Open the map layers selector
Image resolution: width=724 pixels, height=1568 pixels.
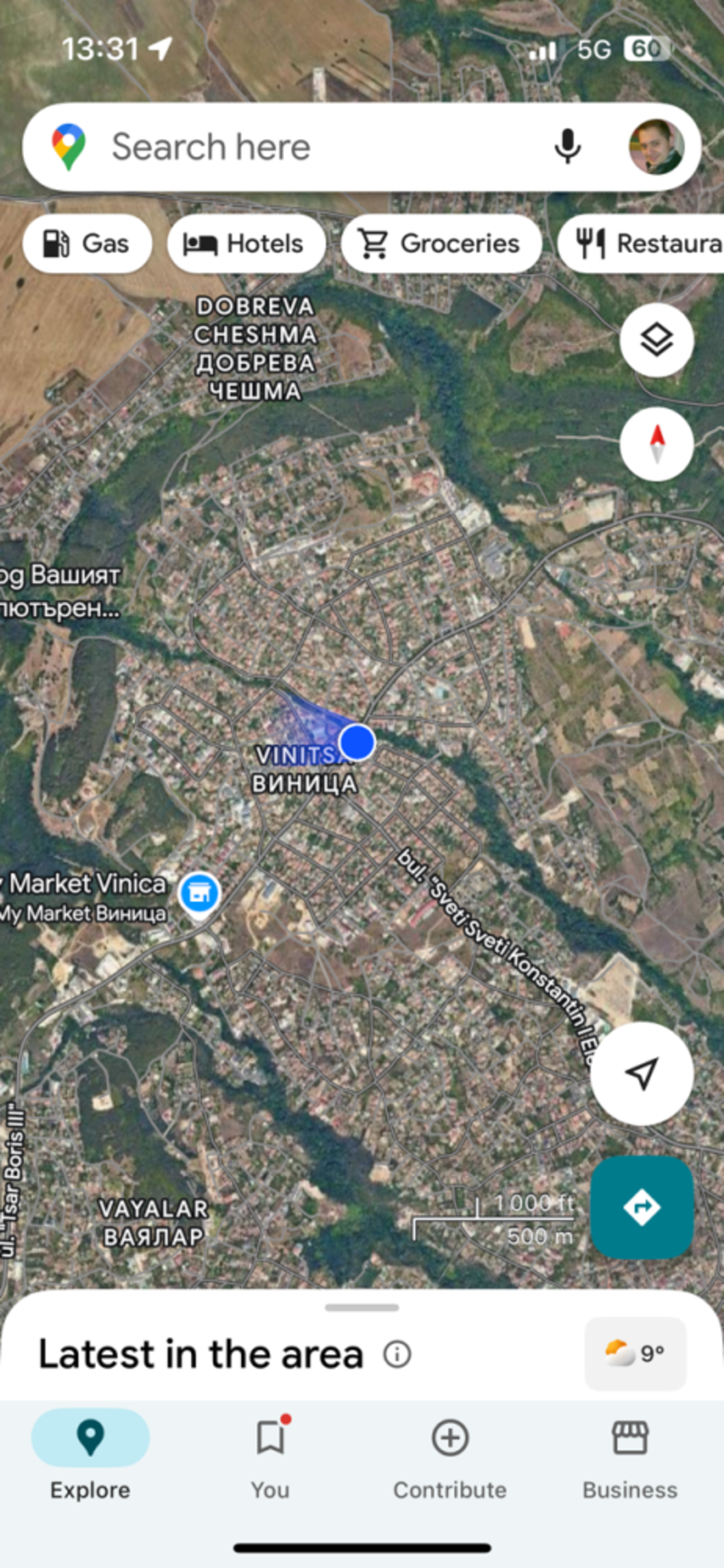(656, 340)
